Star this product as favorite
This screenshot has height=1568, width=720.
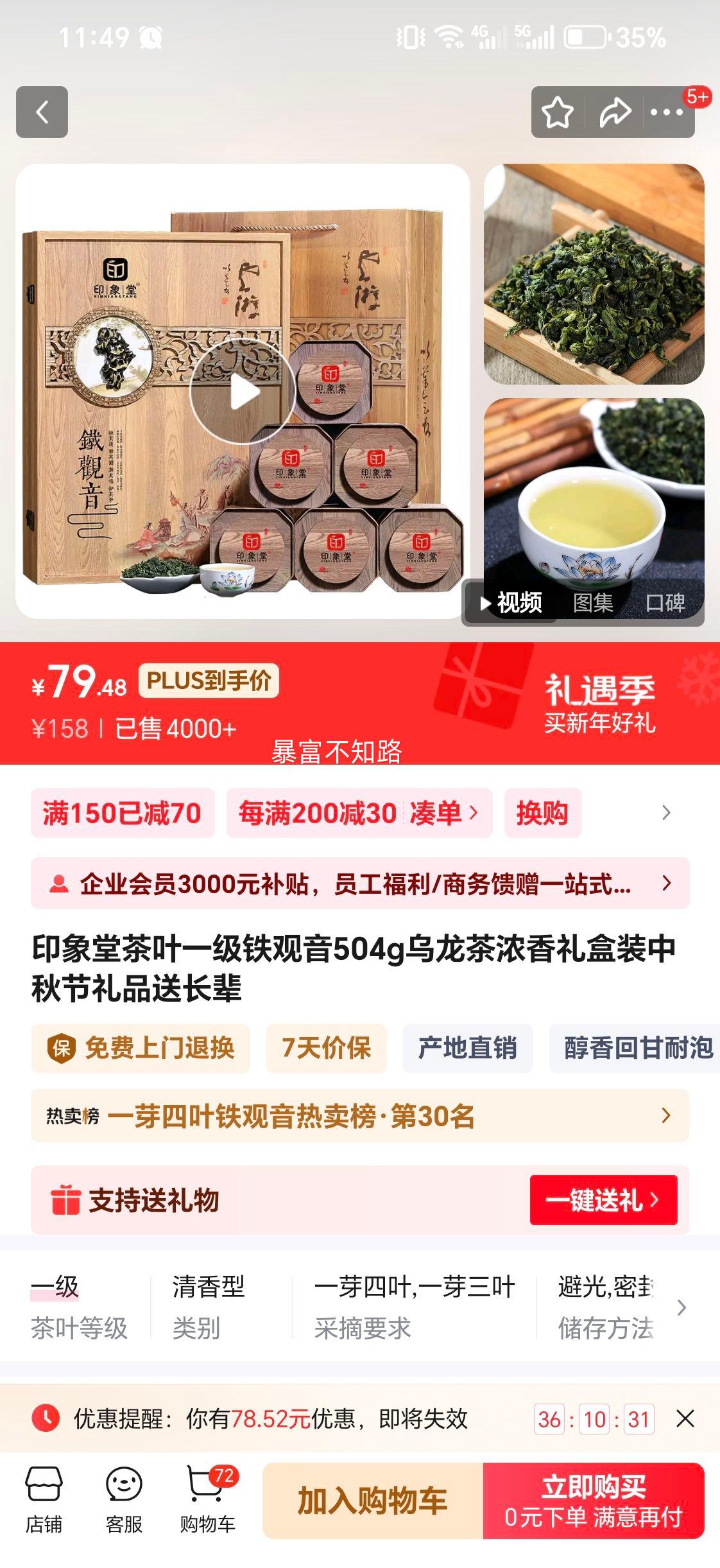click(x=558, y=112)
